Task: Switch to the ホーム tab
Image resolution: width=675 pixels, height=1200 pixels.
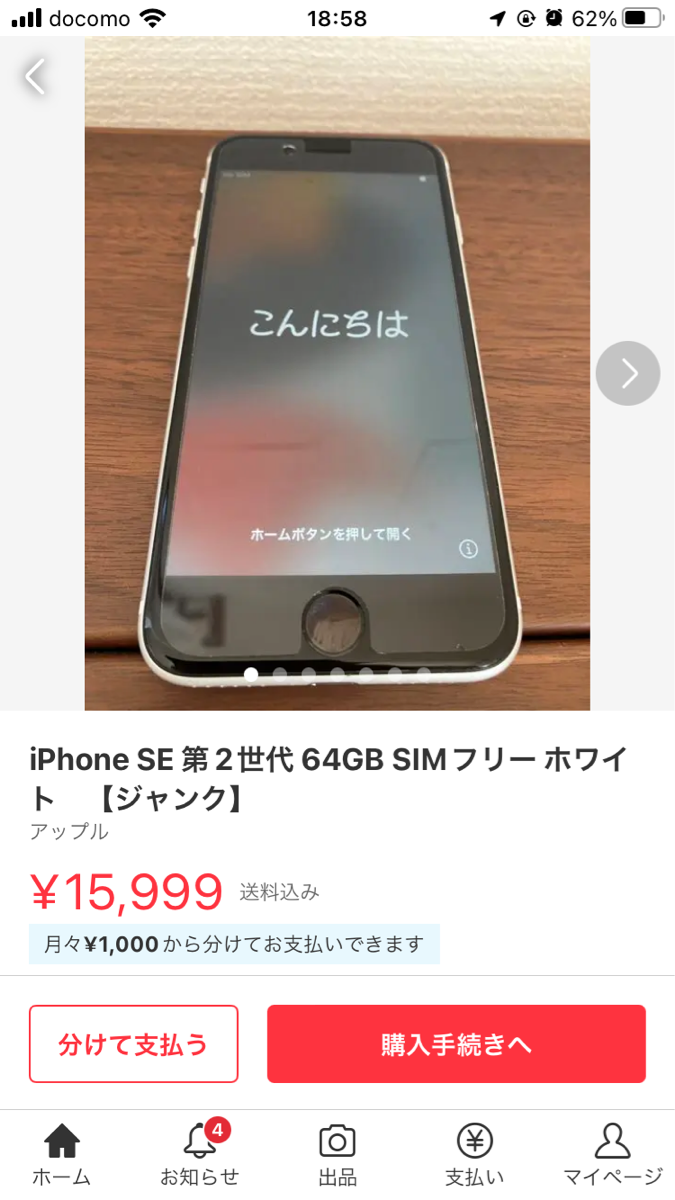Action: pos(62,1154)
